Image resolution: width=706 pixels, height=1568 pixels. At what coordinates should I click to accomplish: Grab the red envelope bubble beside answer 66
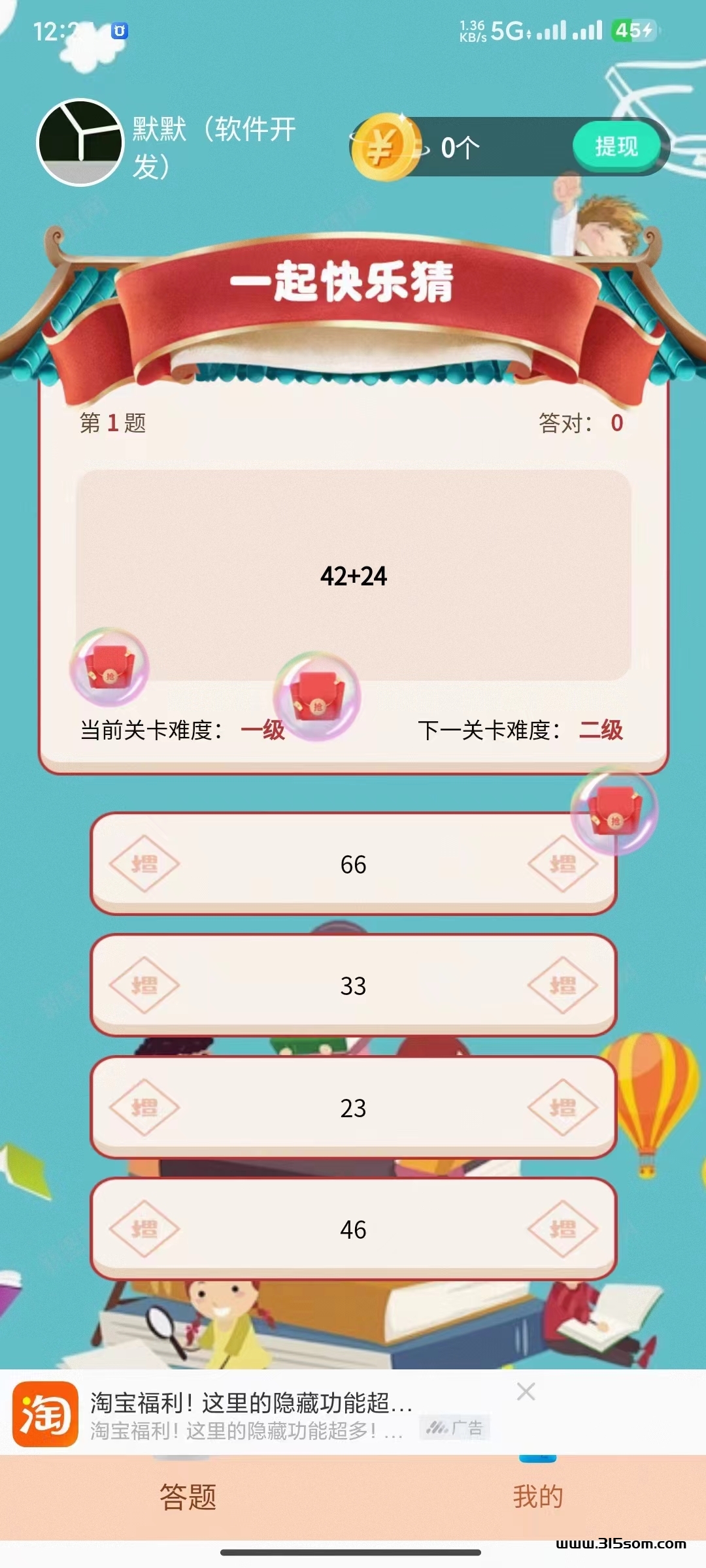click(x=614, y=811)
